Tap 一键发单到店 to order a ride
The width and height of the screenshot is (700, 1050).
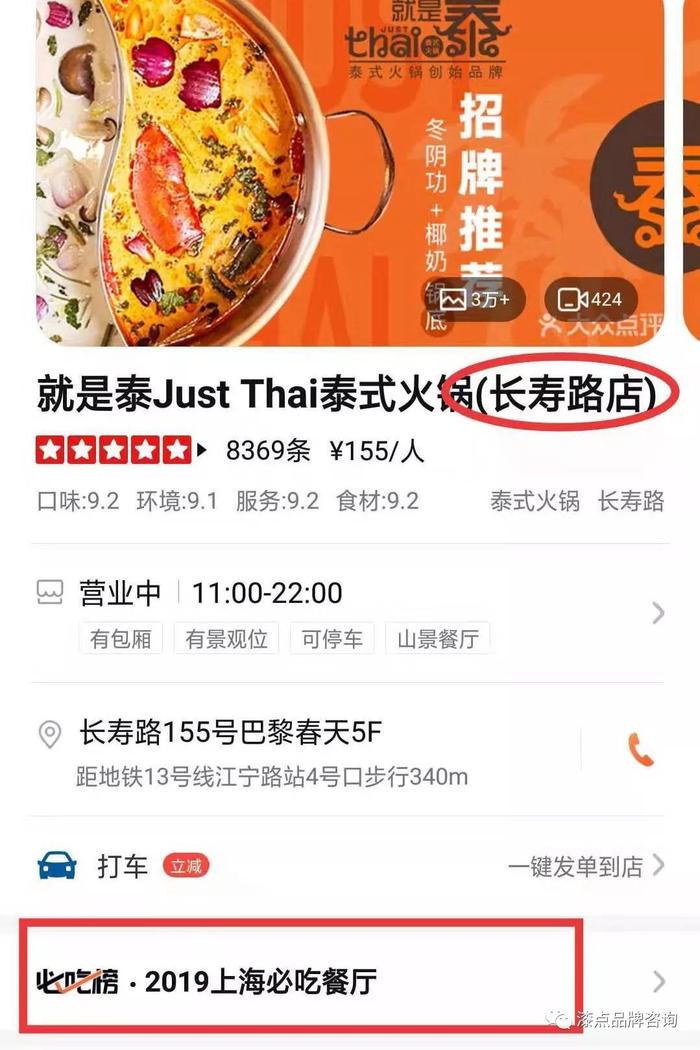pos(585,866)
